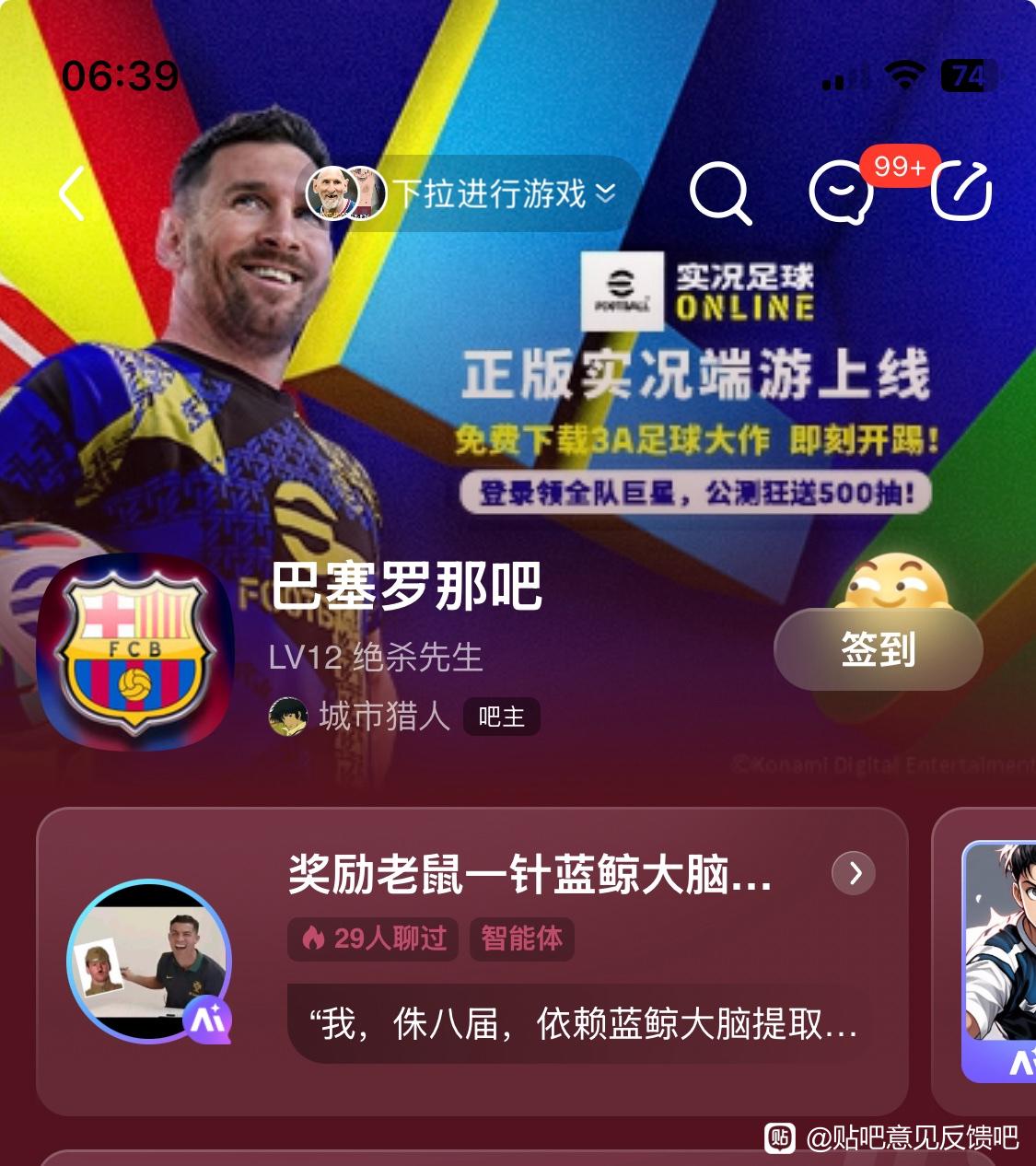Open the 巴塞罗那吧 FCB avatar

[x=134, y=652]
